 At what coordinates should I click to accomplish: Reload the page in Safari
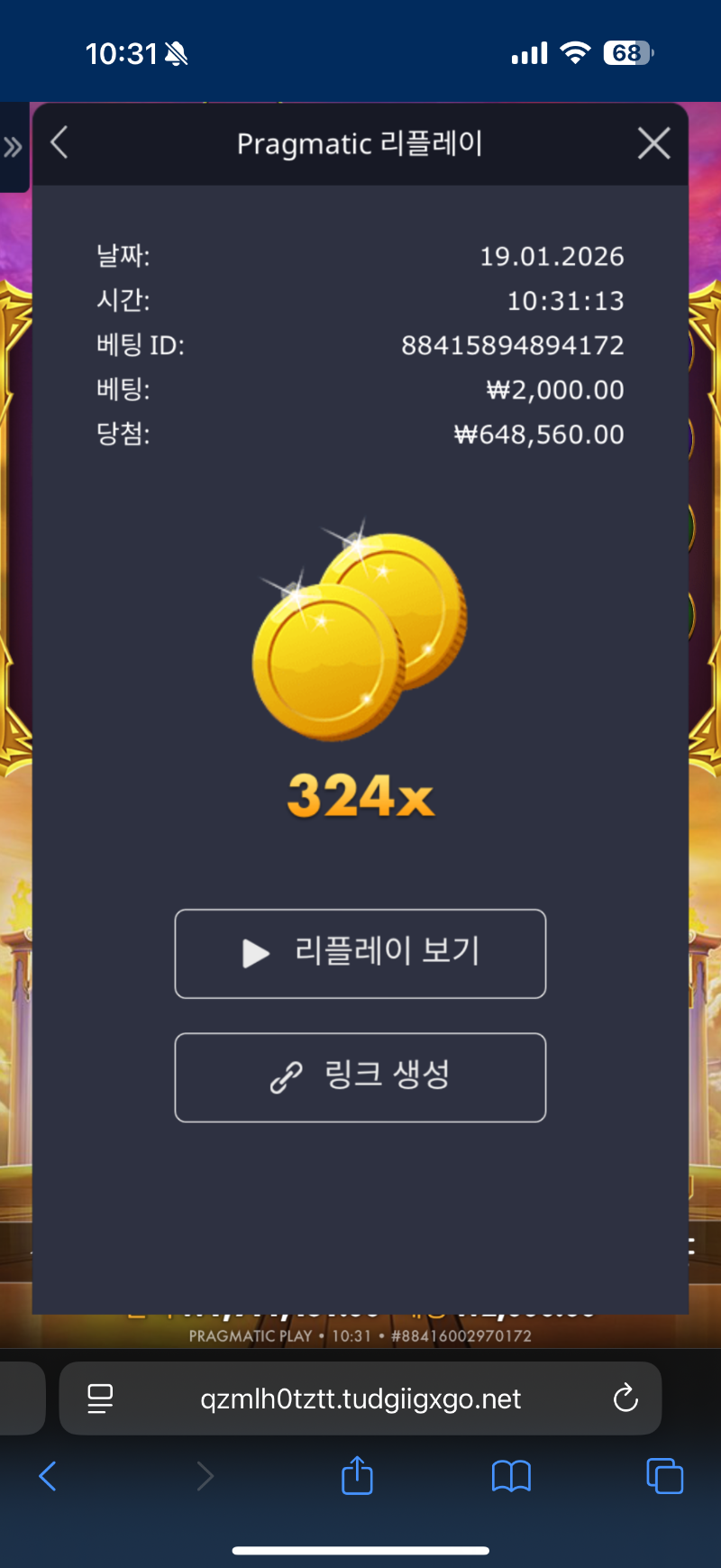tap(625, 1398)
